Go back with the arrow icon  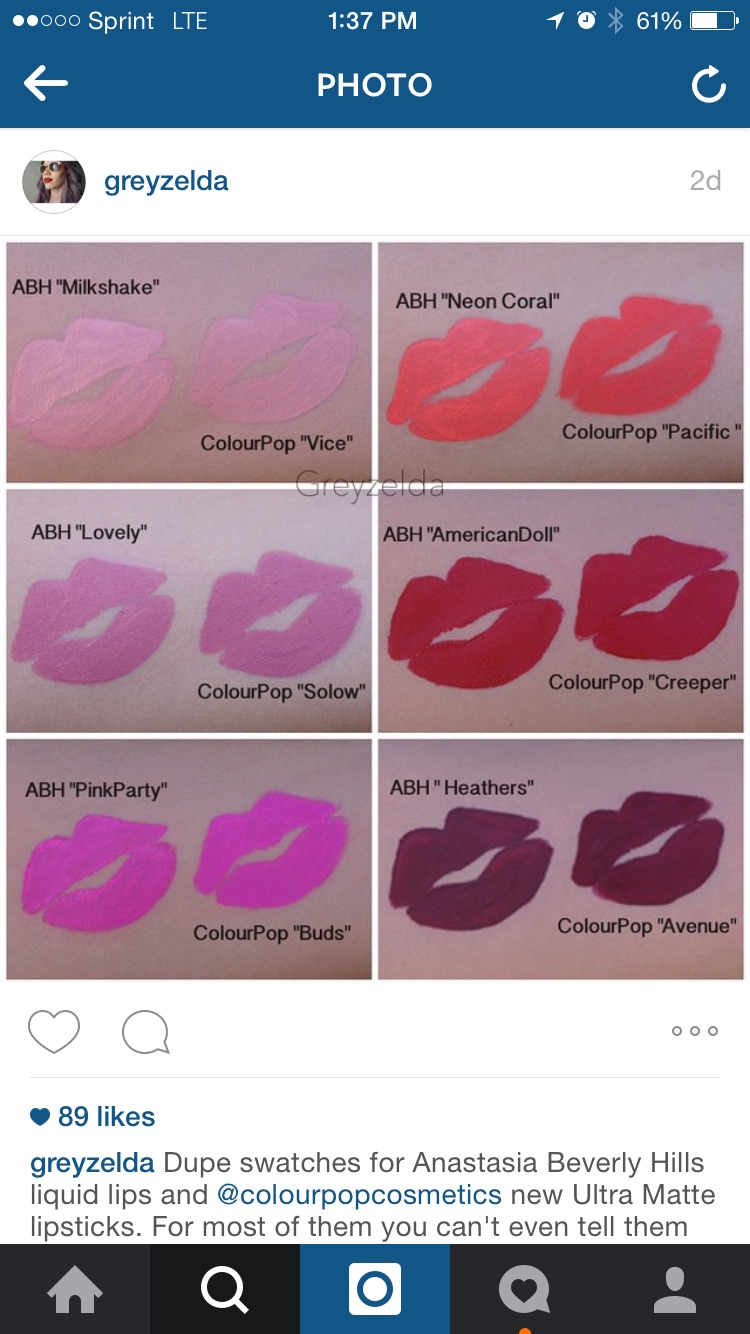pyautogui.click(x=46, y=85)
